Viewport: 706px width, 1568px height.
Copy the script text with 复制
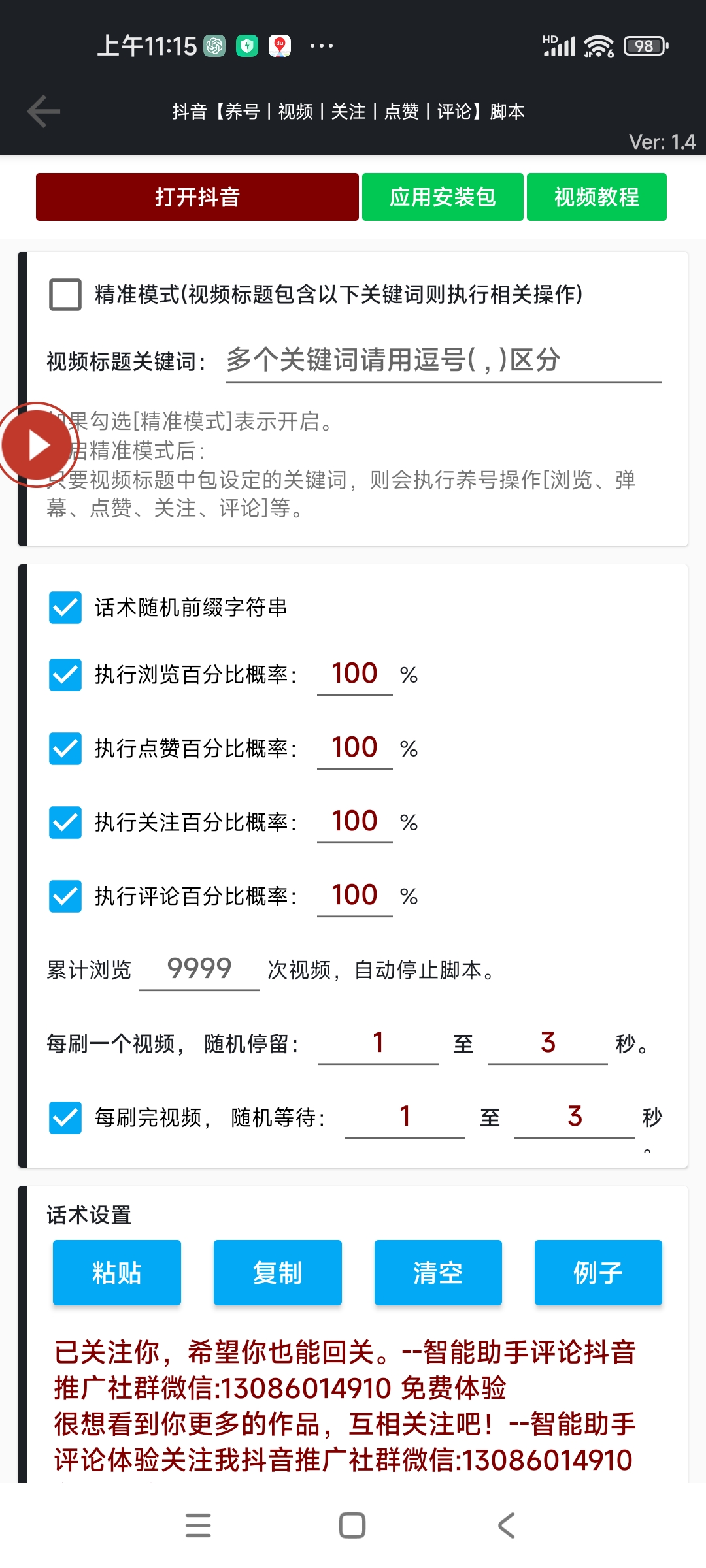pyautogui.click(x=277, y=1273)
